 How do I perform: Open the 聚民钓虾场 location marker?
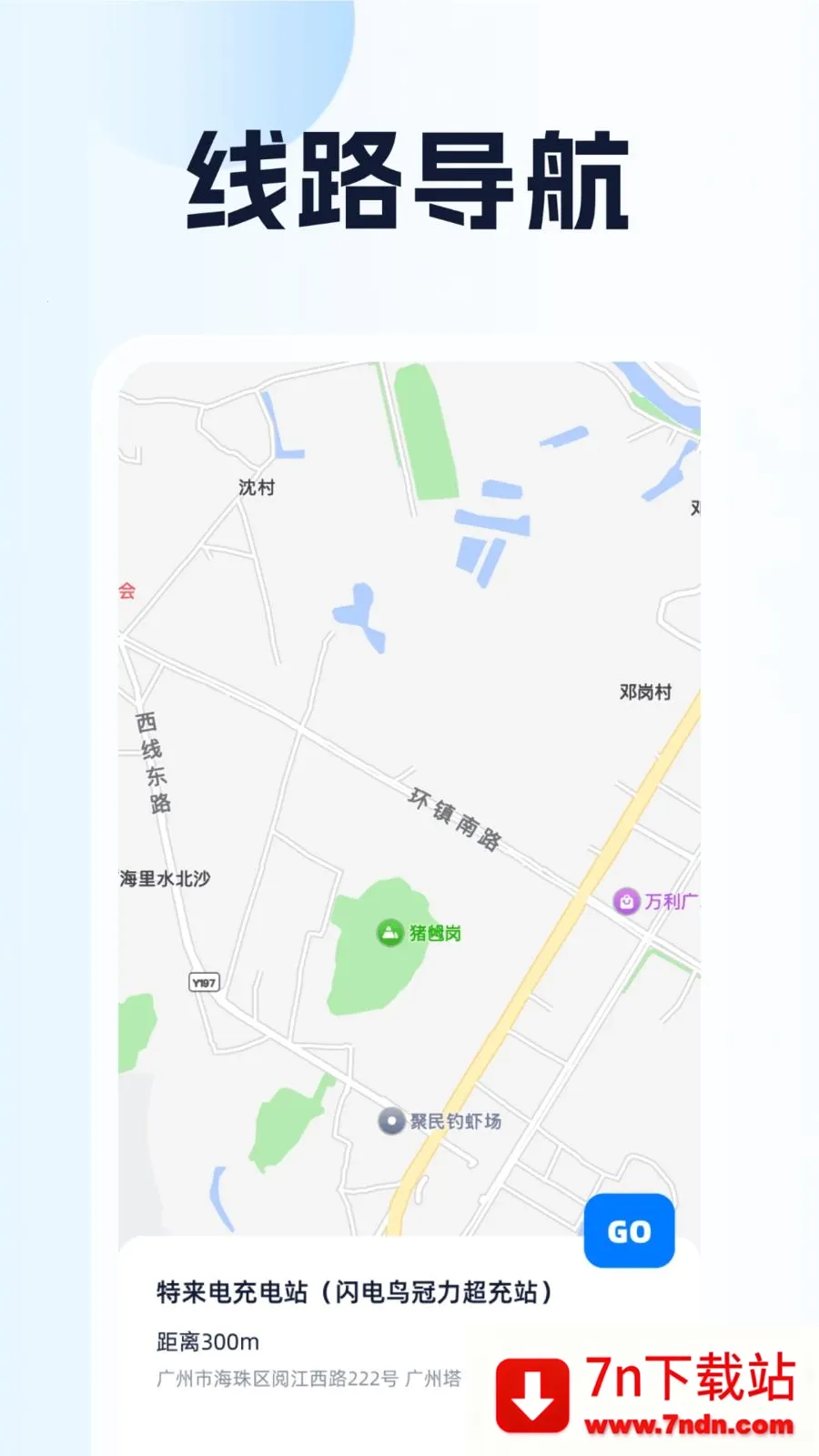coord(391,1121)
